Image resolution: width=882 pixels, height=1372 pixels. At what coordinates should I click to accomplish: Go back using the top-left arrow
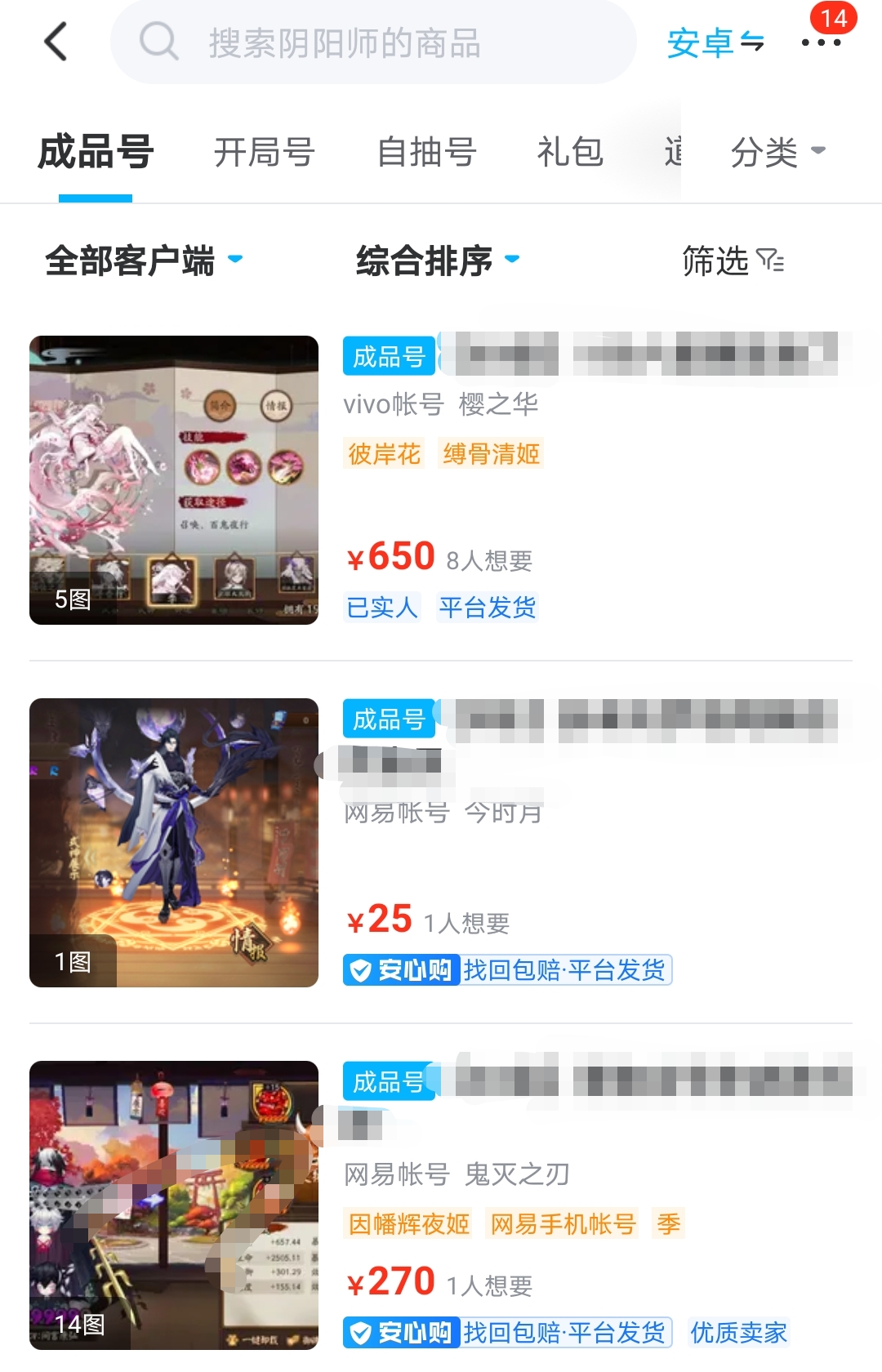[56, 42]
